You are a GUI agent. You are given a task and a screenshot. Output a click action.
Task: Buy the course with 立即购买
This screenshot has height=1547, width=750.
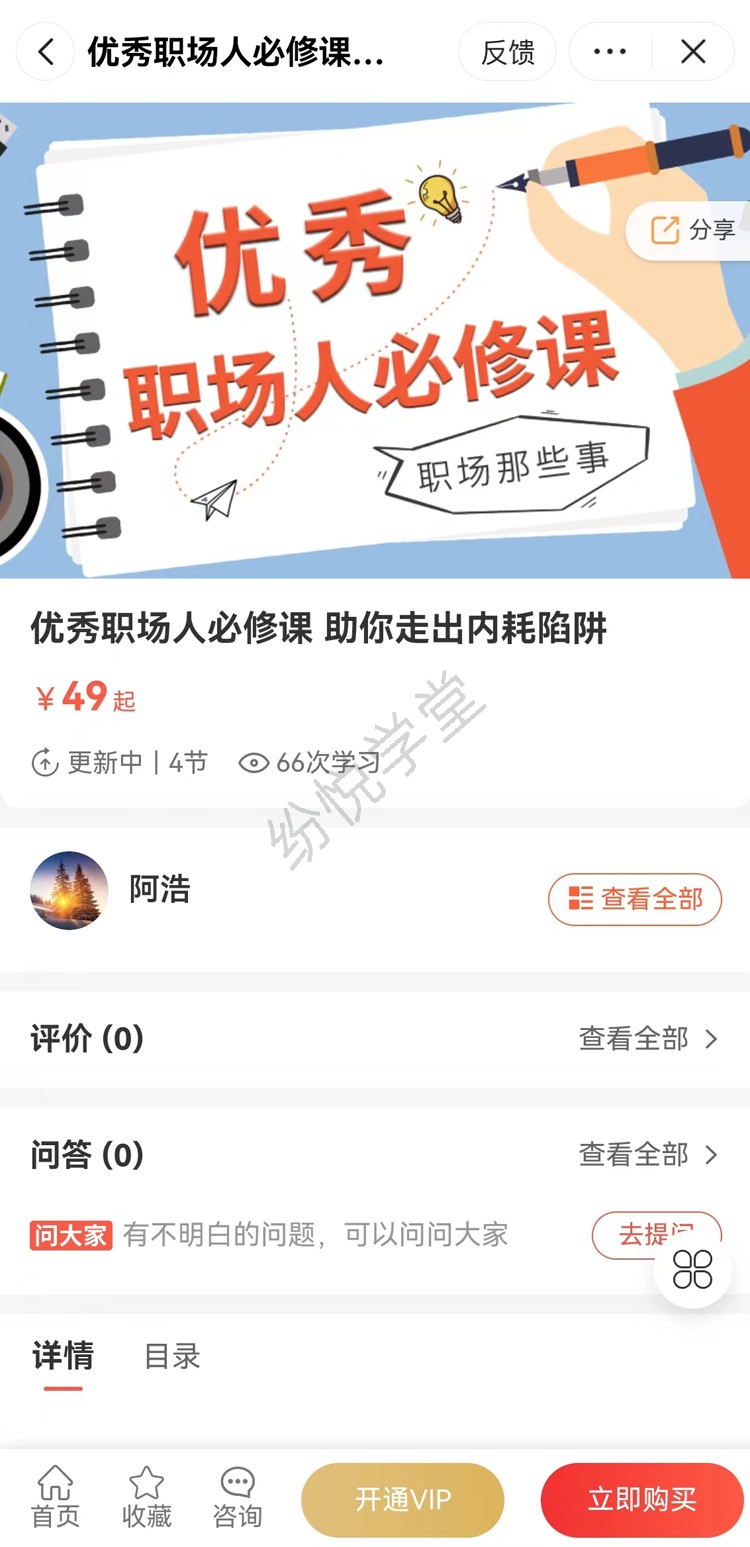coord(642,1499)
